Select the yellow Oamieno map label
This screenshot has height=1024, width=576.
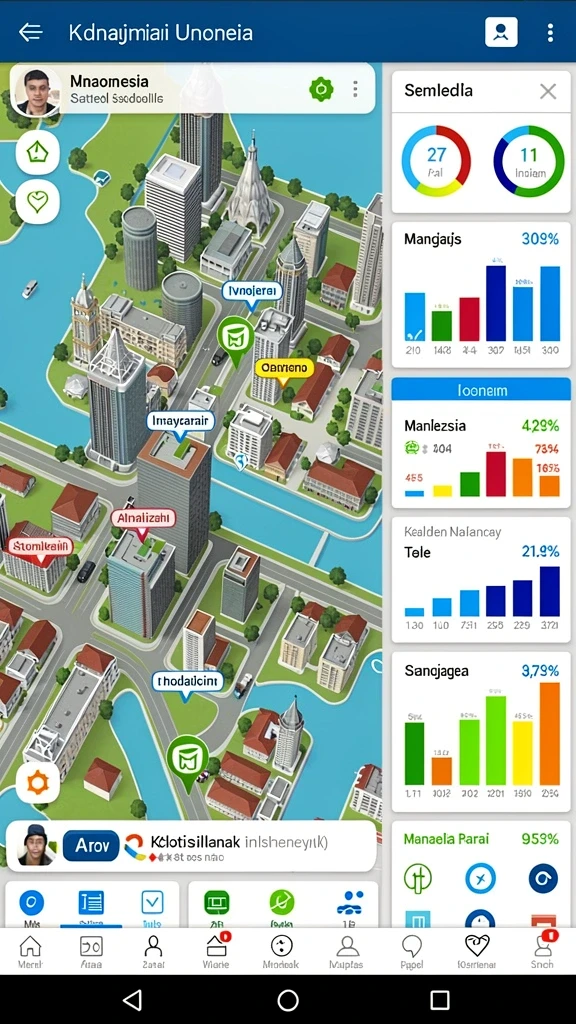[x=284, y=368]
